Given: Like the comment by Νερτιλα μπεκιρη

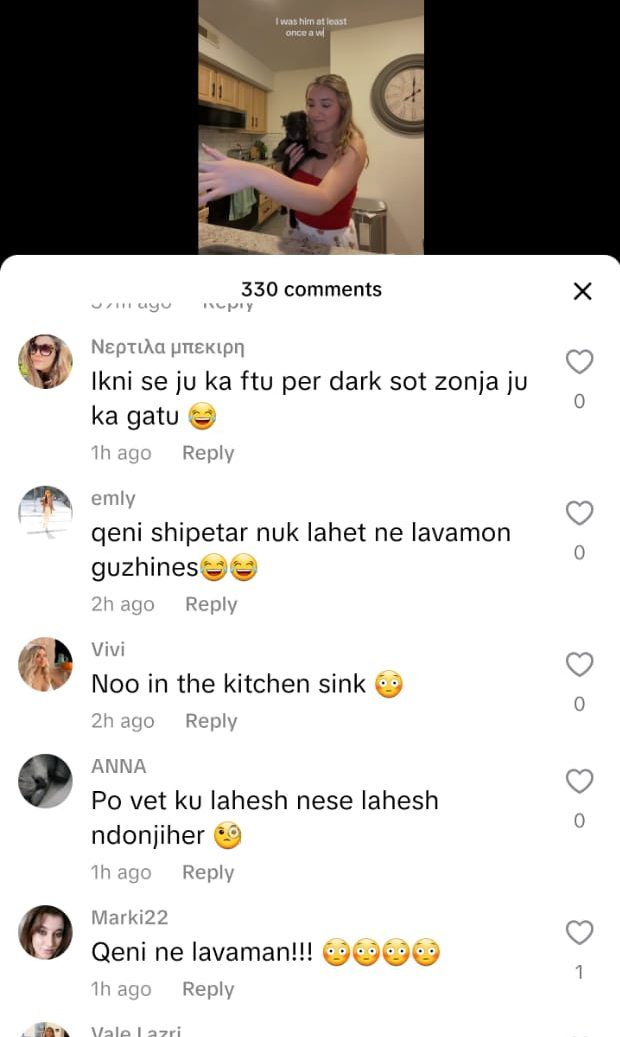Looking at the screenshot, I should pos(580,362).
